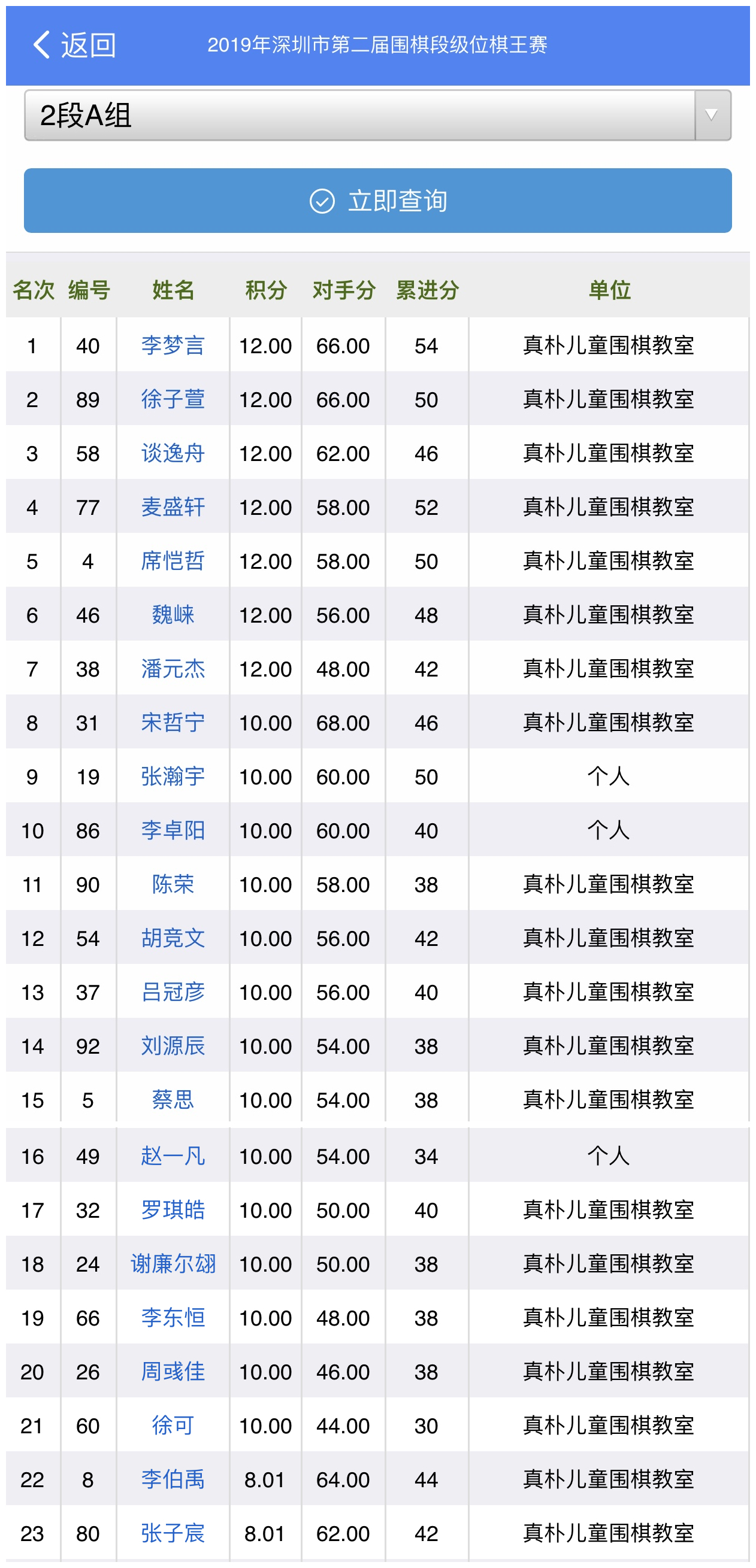Screen dimensions: 756x1568
Task: Open 潘元杰's match record
Action: pos(173,669)
